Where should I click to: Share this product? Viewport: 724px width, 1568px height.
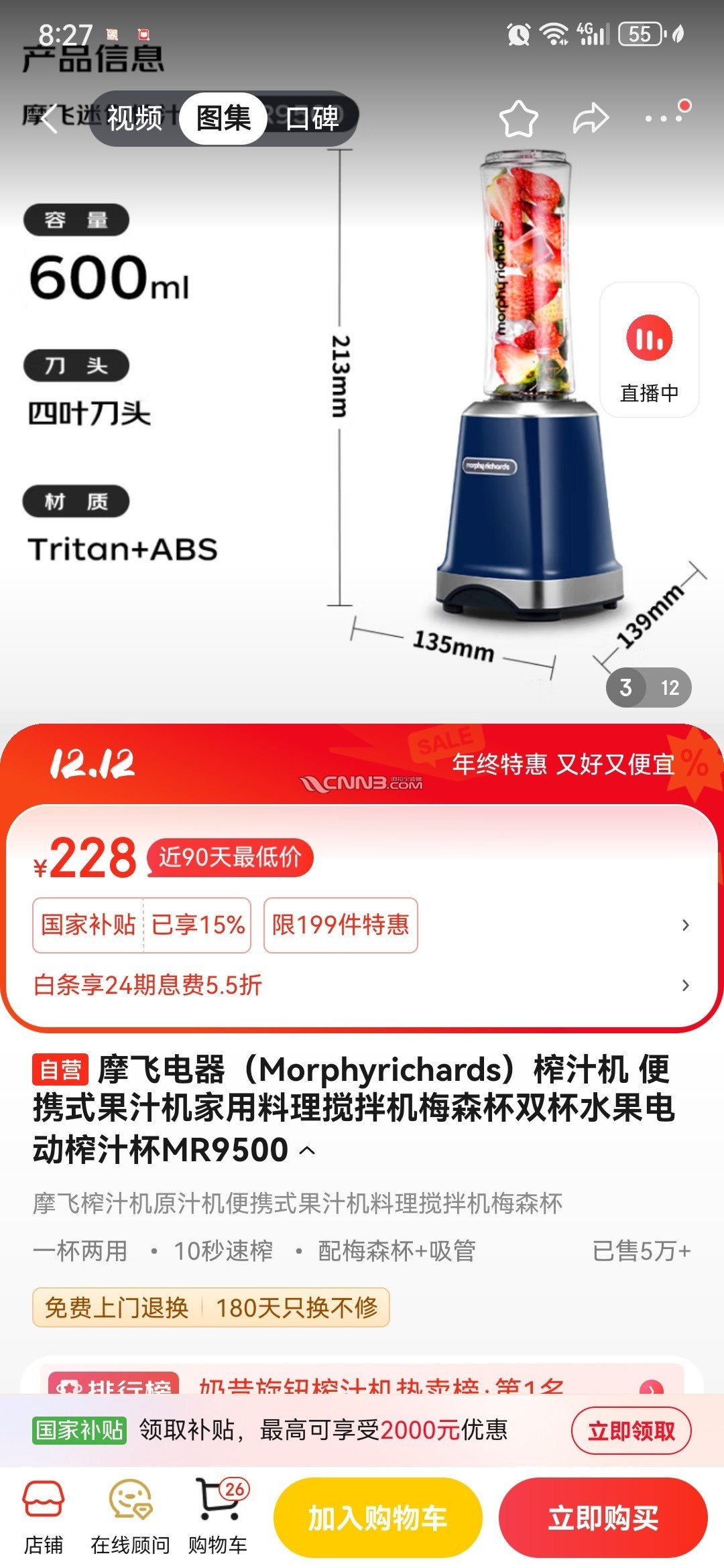591,119
